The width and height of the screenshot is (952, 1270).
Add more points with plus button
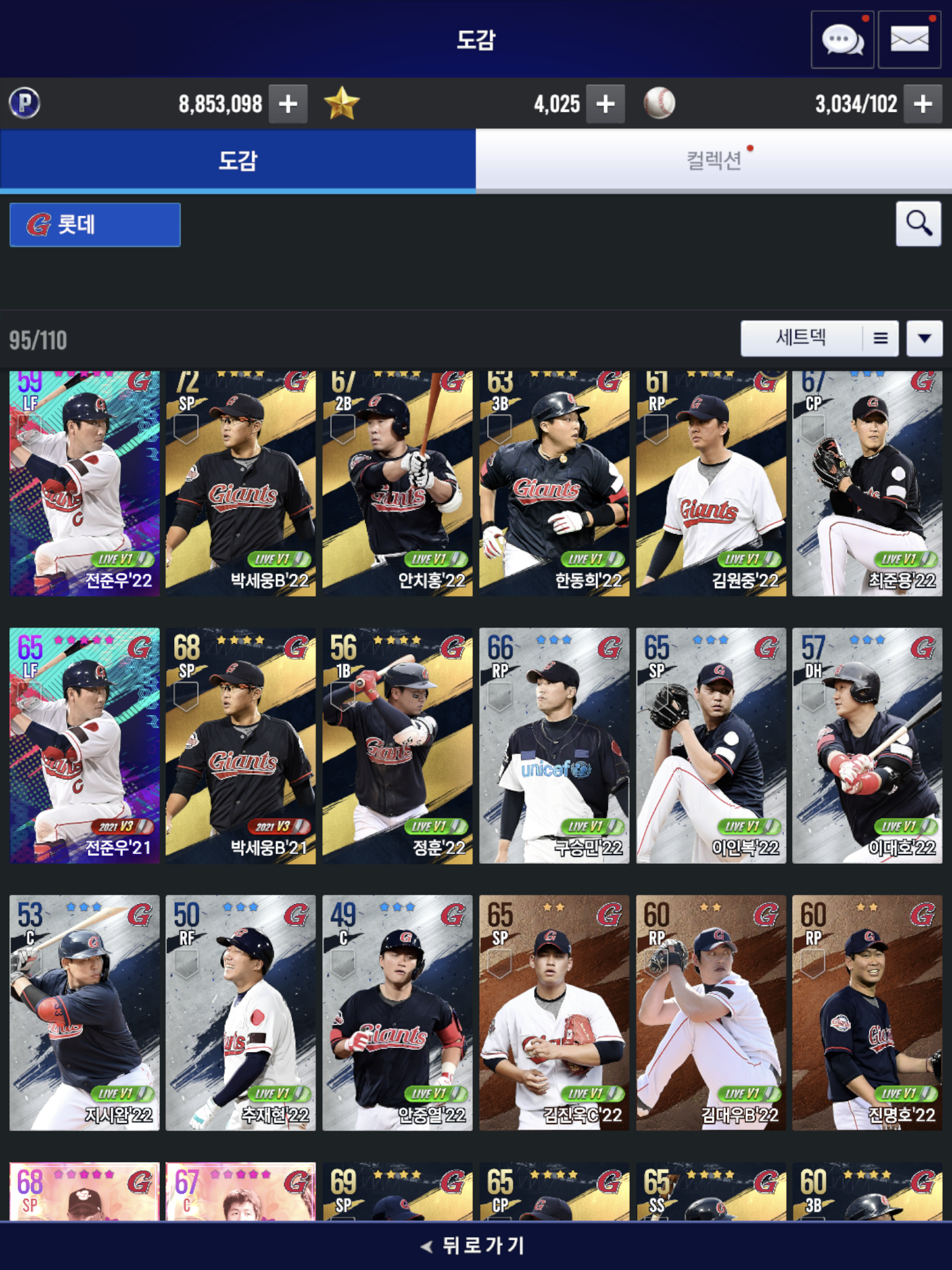tap(288, 104)
